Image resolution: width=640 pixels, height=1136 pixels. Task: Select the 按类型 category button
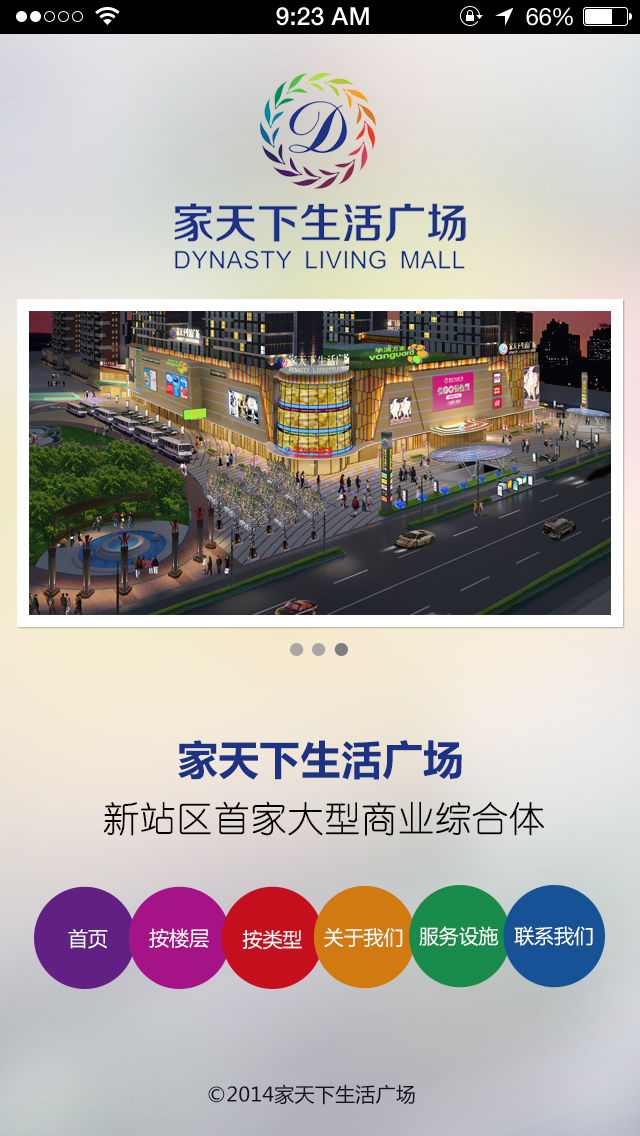pyautogui.click(x=271, y=938)
